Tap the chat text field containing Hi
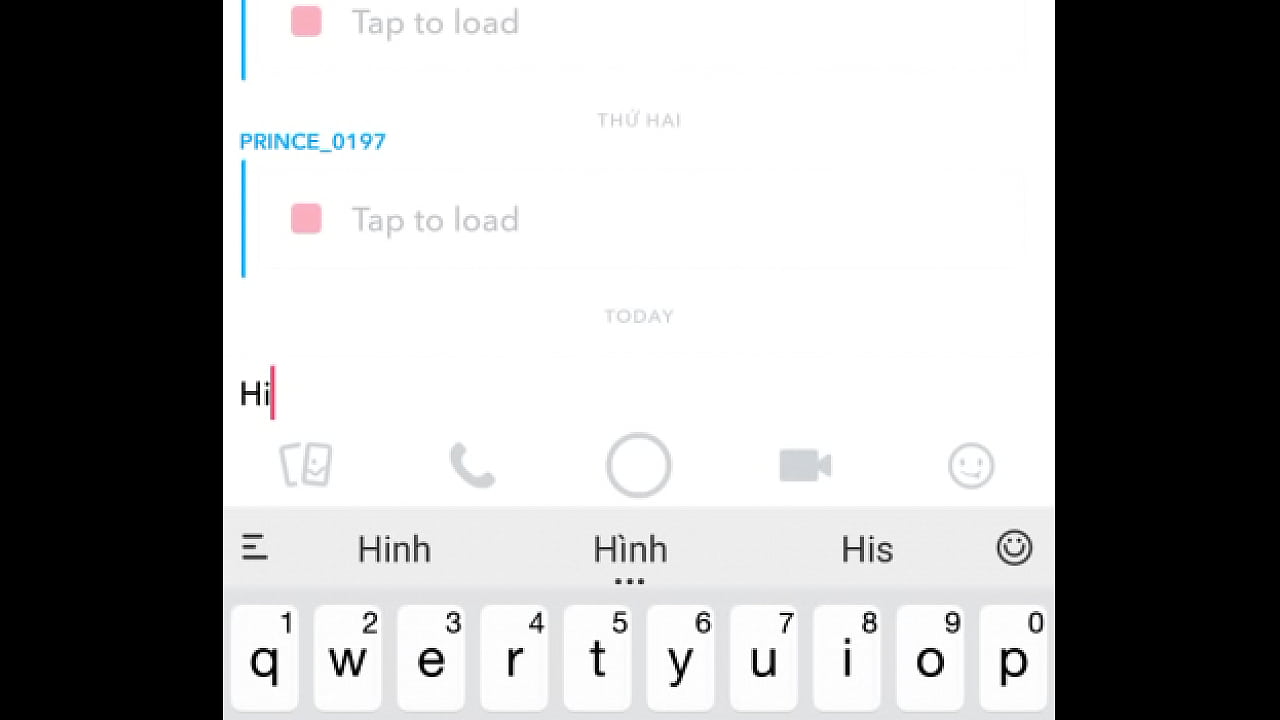 pos(600,394)
